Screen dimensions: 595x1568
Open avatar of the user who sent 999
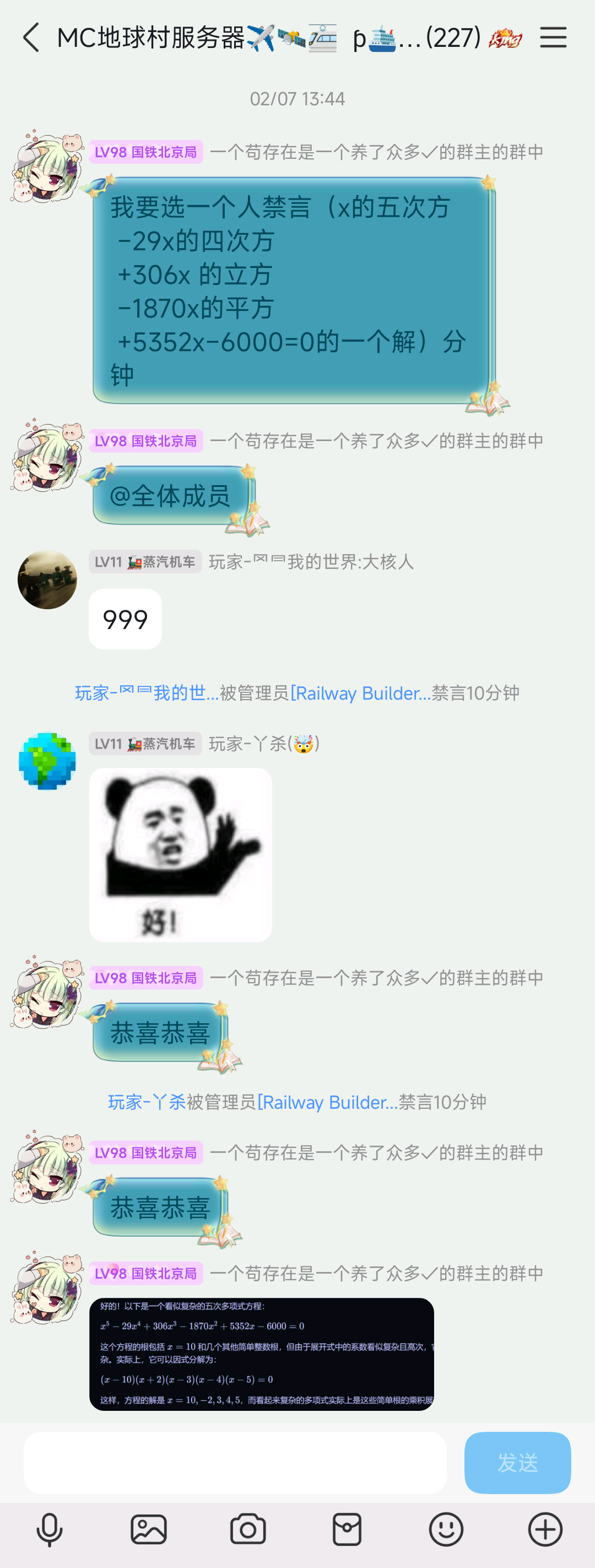(x=47, y=579)
